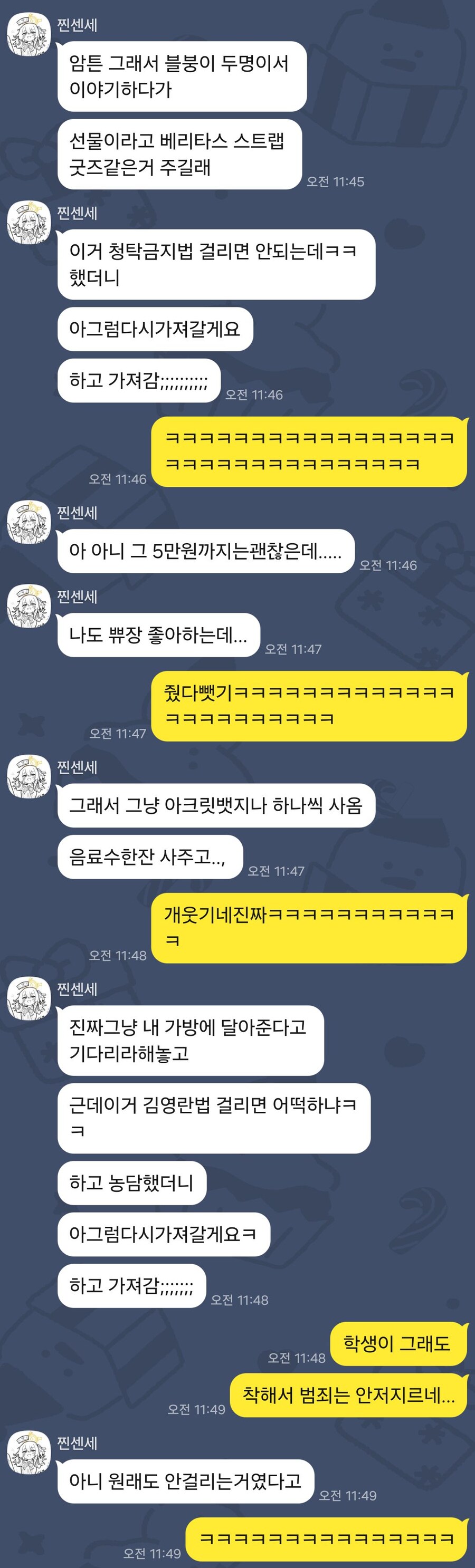Tap 찐센세's profile picture above '나도 뿌장 좋아하는데'
The image size is (475, 1568).
click(28, 605)
